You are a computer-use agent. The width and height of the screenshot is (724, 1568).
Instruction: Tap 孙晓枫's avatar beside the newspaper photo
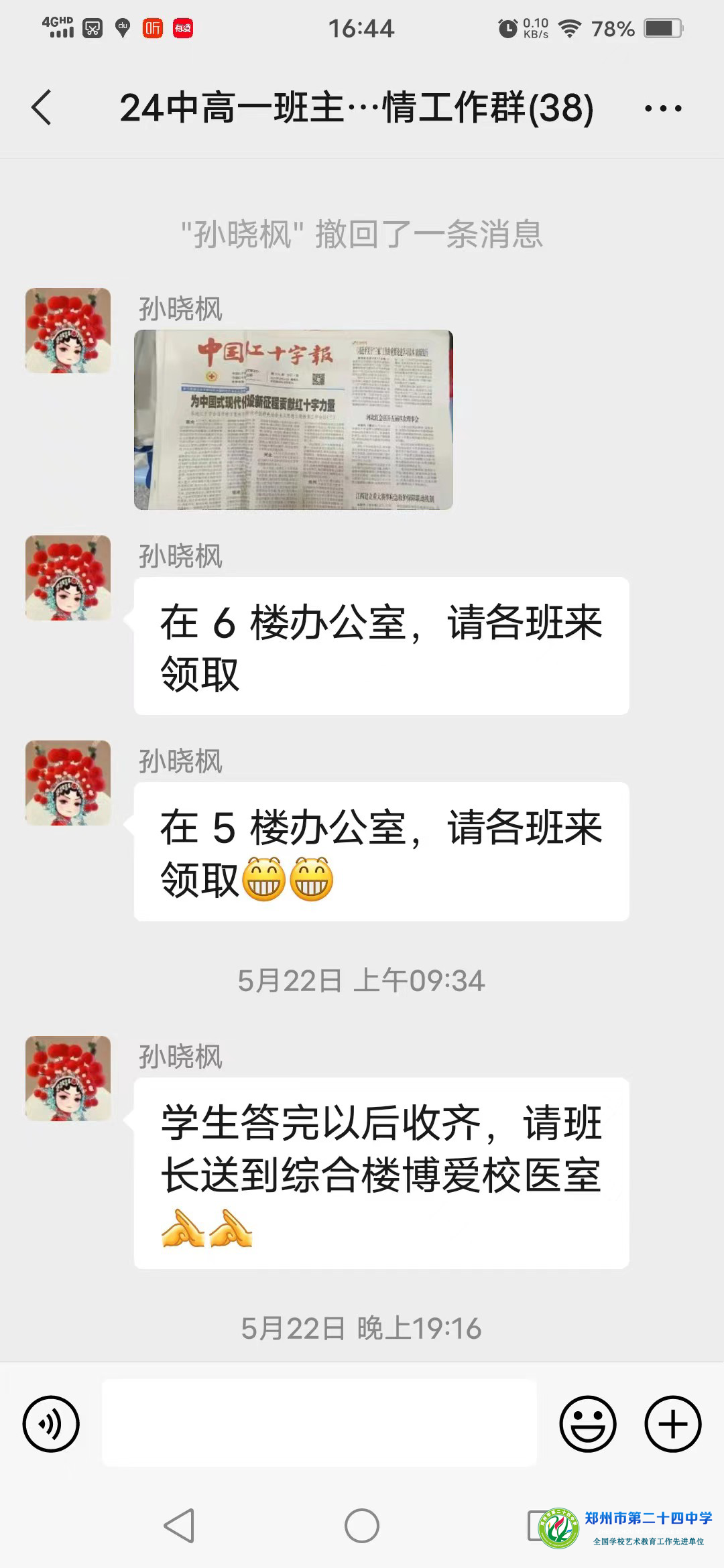coord(68,330)
